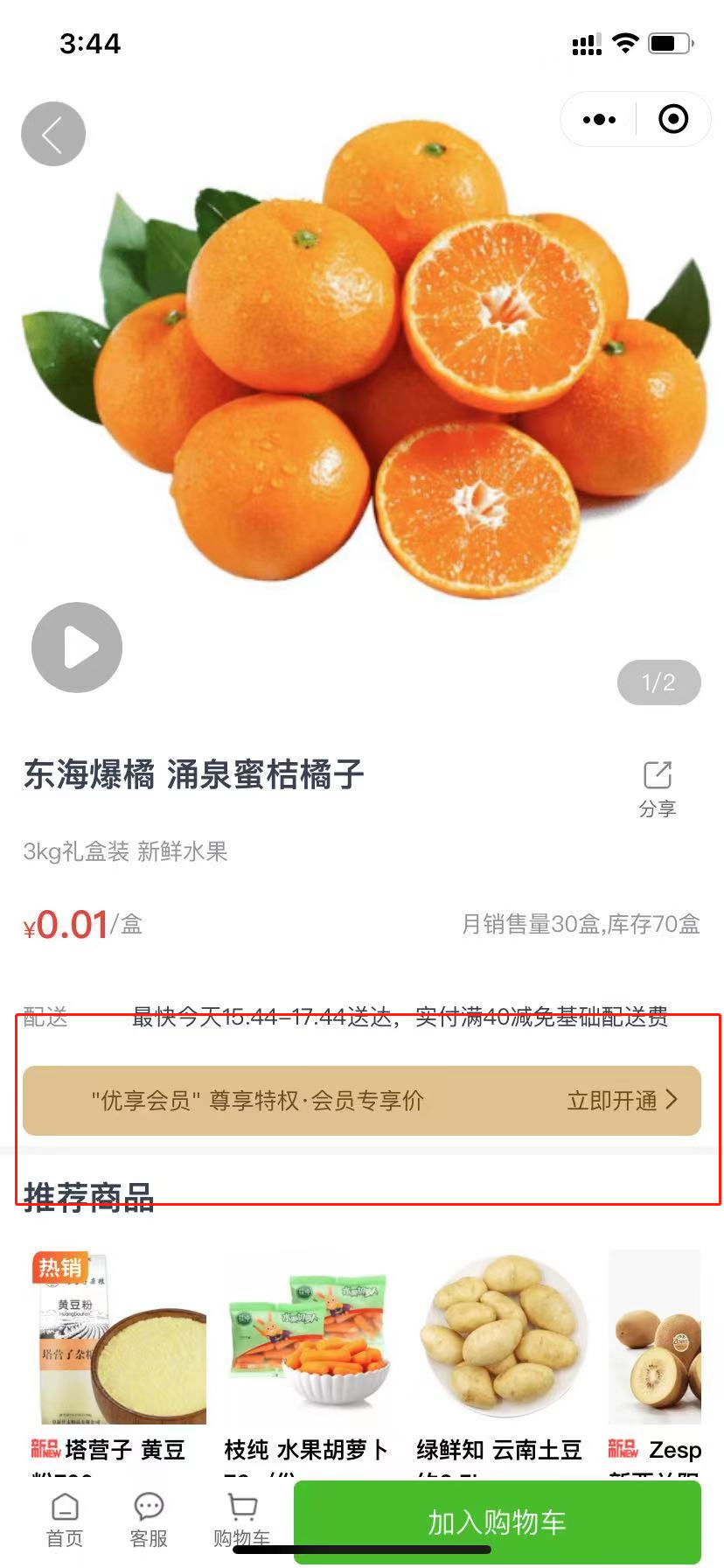Open the 绿鲜知 云南土豆 product card
This screenshot has height=1568, width=724.
(x=500, y=1339)
